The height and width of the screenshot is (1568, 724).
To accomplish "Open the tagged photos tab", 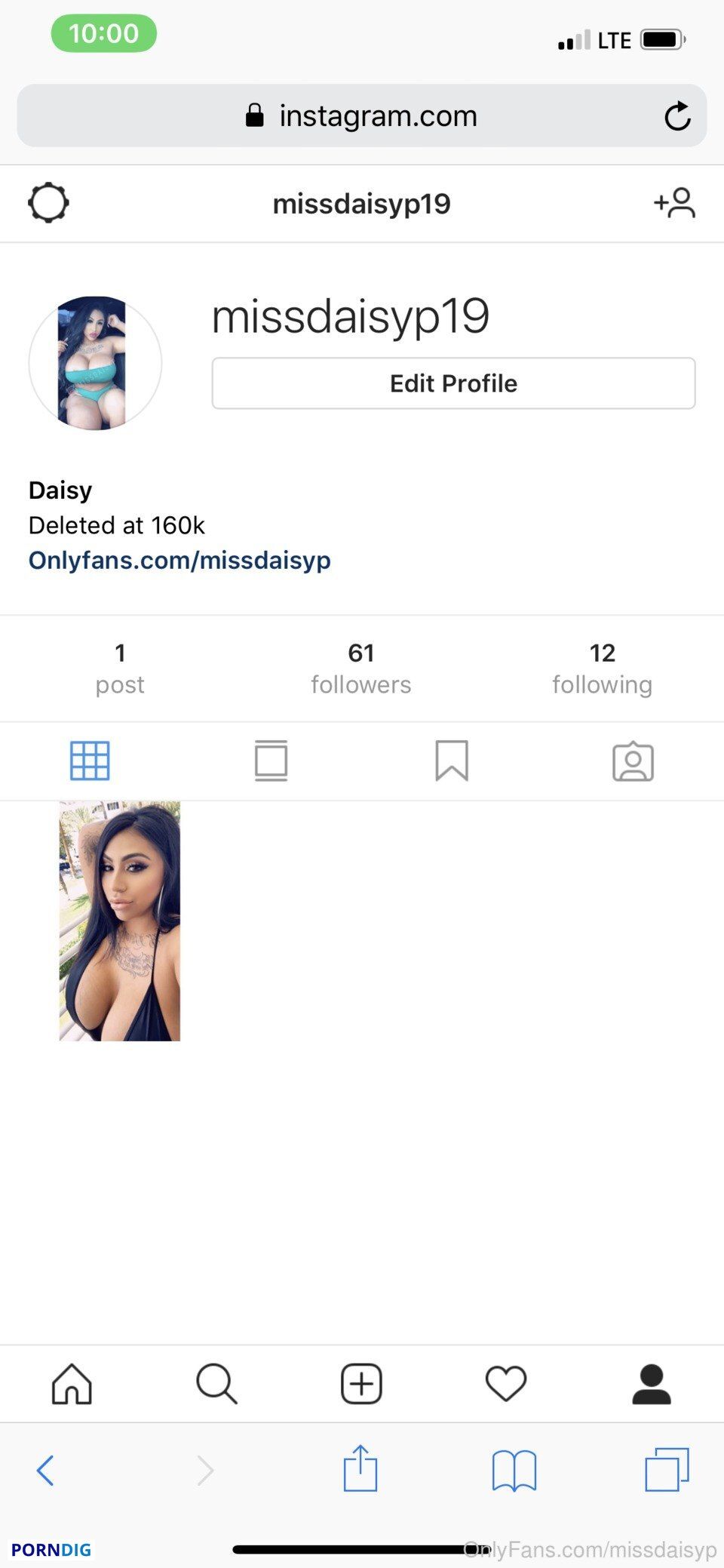I will point(633,761).
